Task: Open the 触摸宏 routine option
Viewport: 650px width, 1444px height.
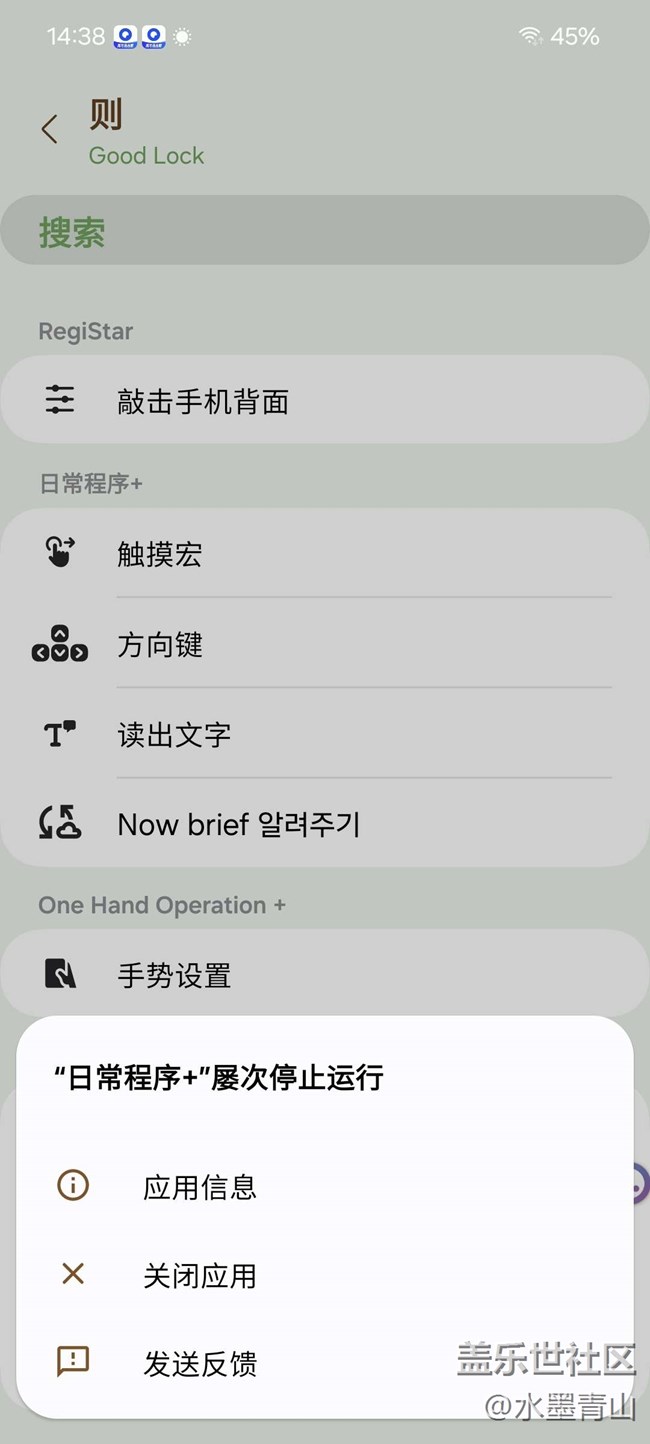Action: tap(324, 553)
